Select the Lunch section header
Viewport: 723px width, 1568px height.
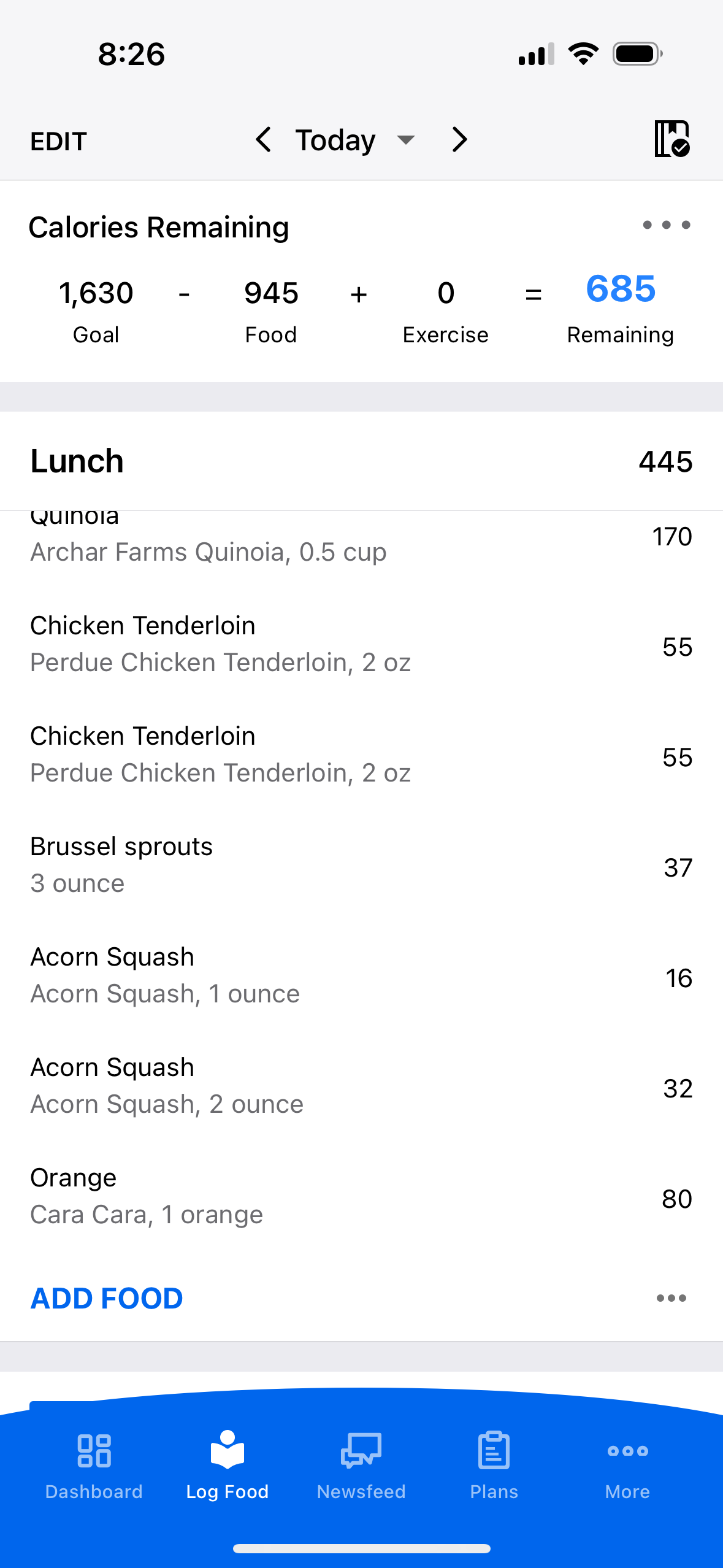coord(77,461)
